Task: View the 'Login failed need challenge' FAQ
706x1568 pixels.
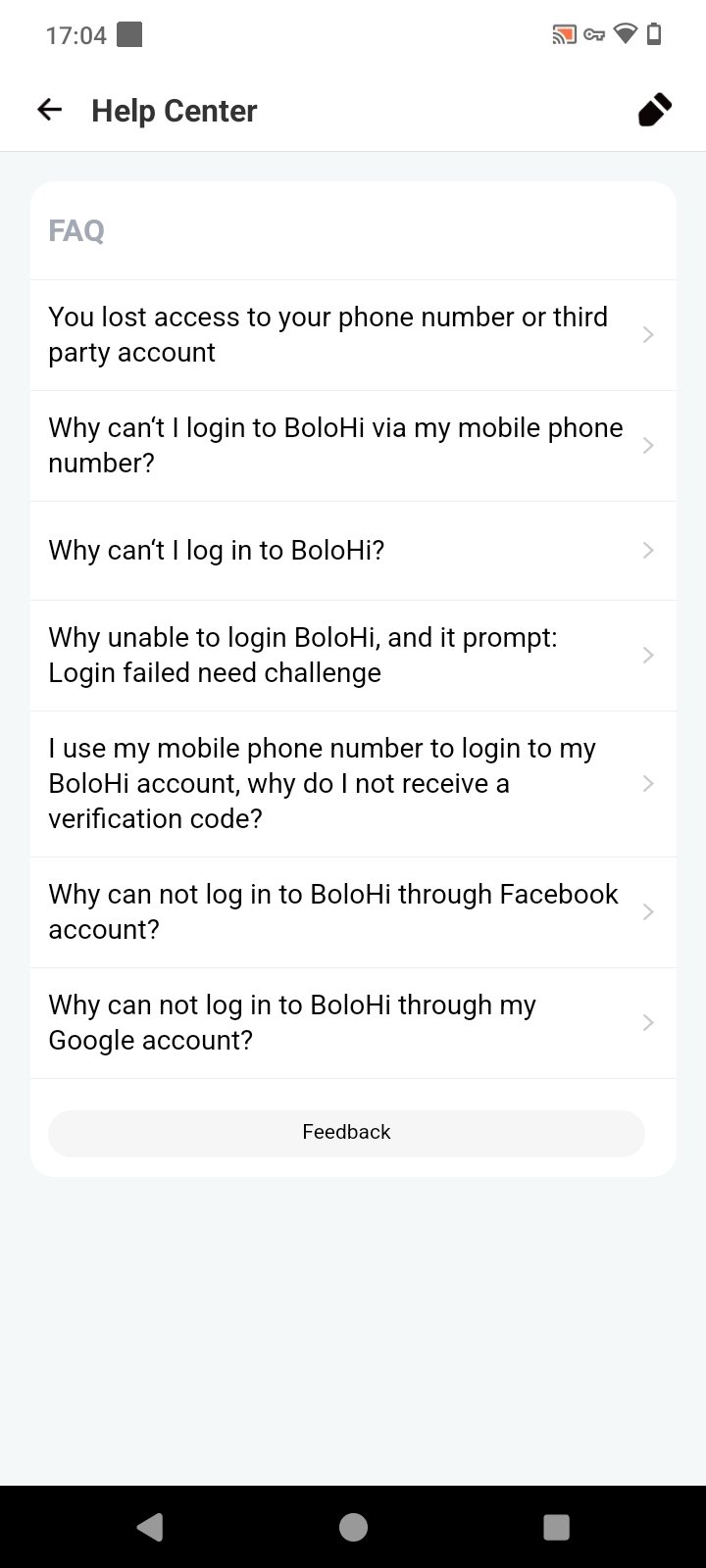Action: tap(353, 656)
